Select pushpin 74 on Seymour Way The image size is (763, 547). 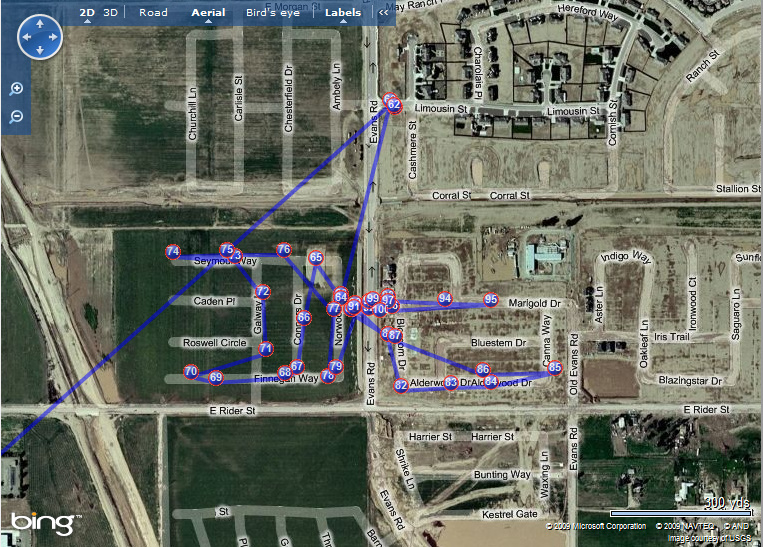coord(173,252)
